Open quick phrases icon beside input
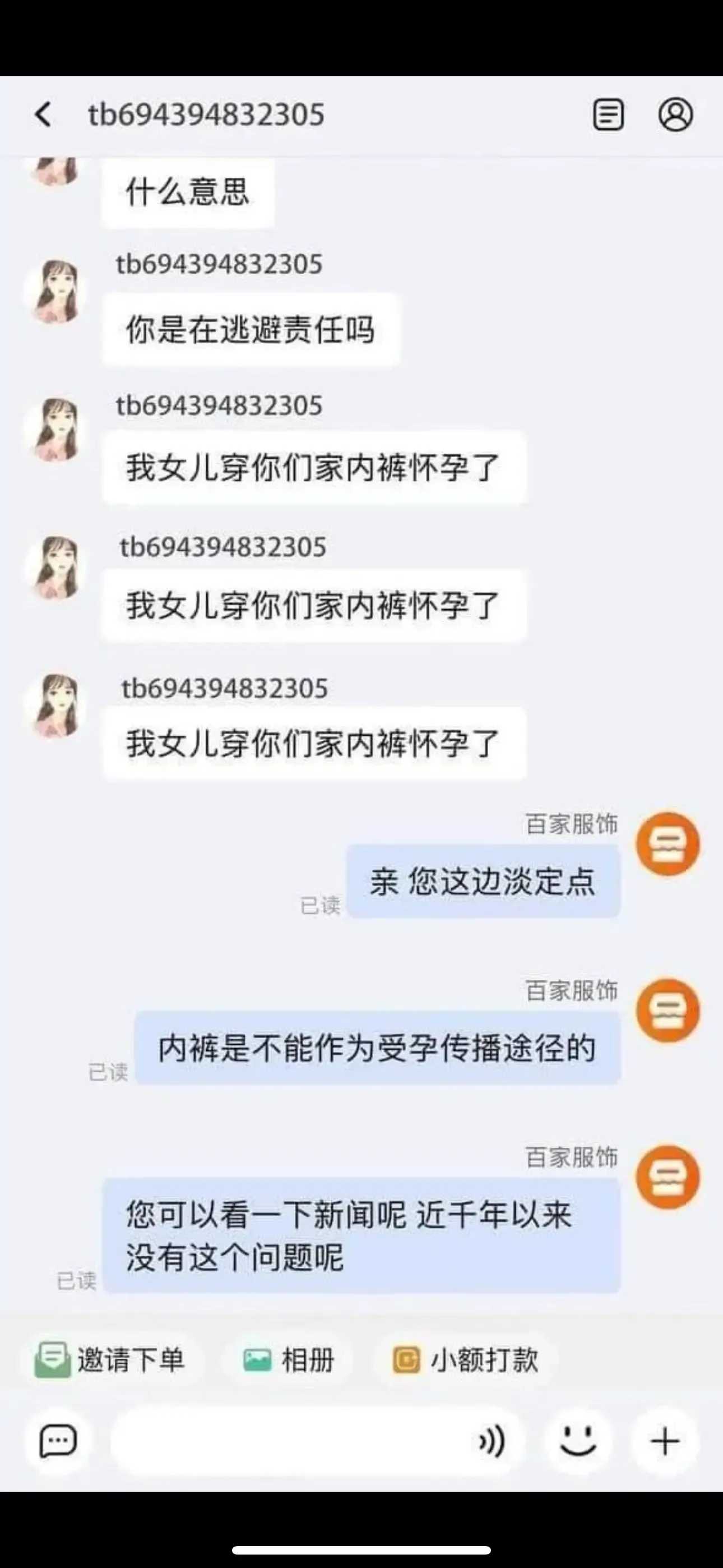The width and height of the screenshot is (723, 1568). tap(58, 1441)
